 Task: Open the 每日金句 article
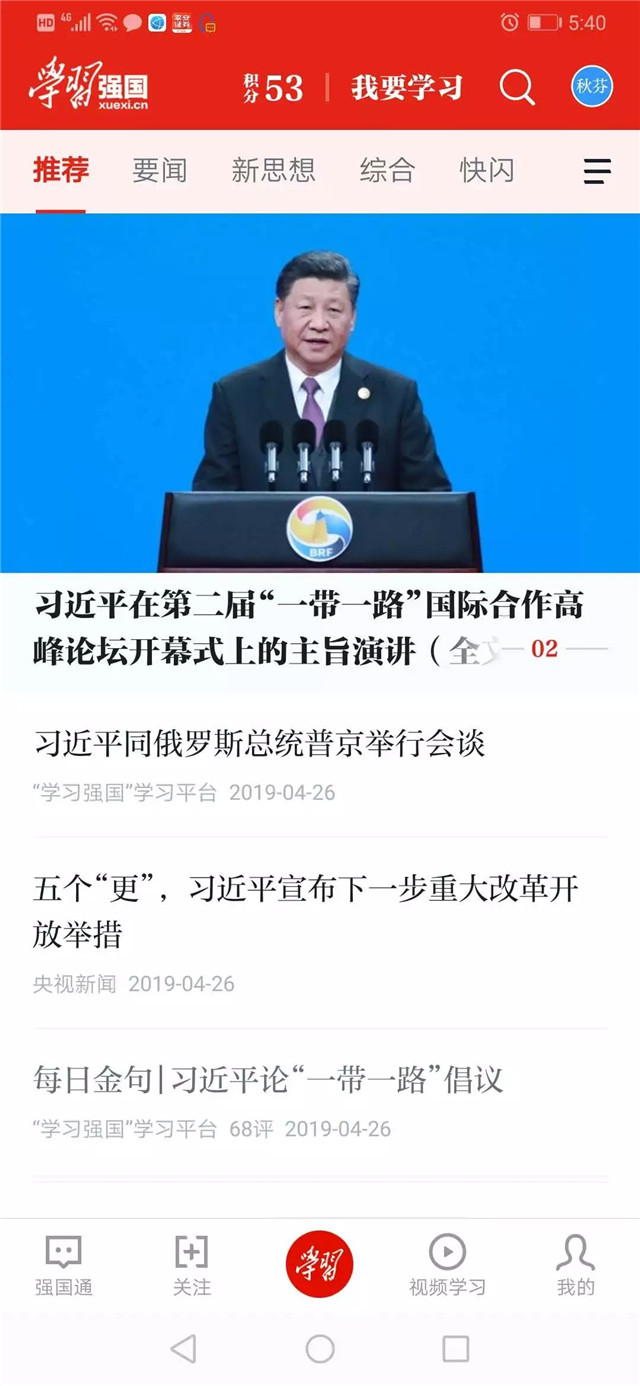point(268,1080)
